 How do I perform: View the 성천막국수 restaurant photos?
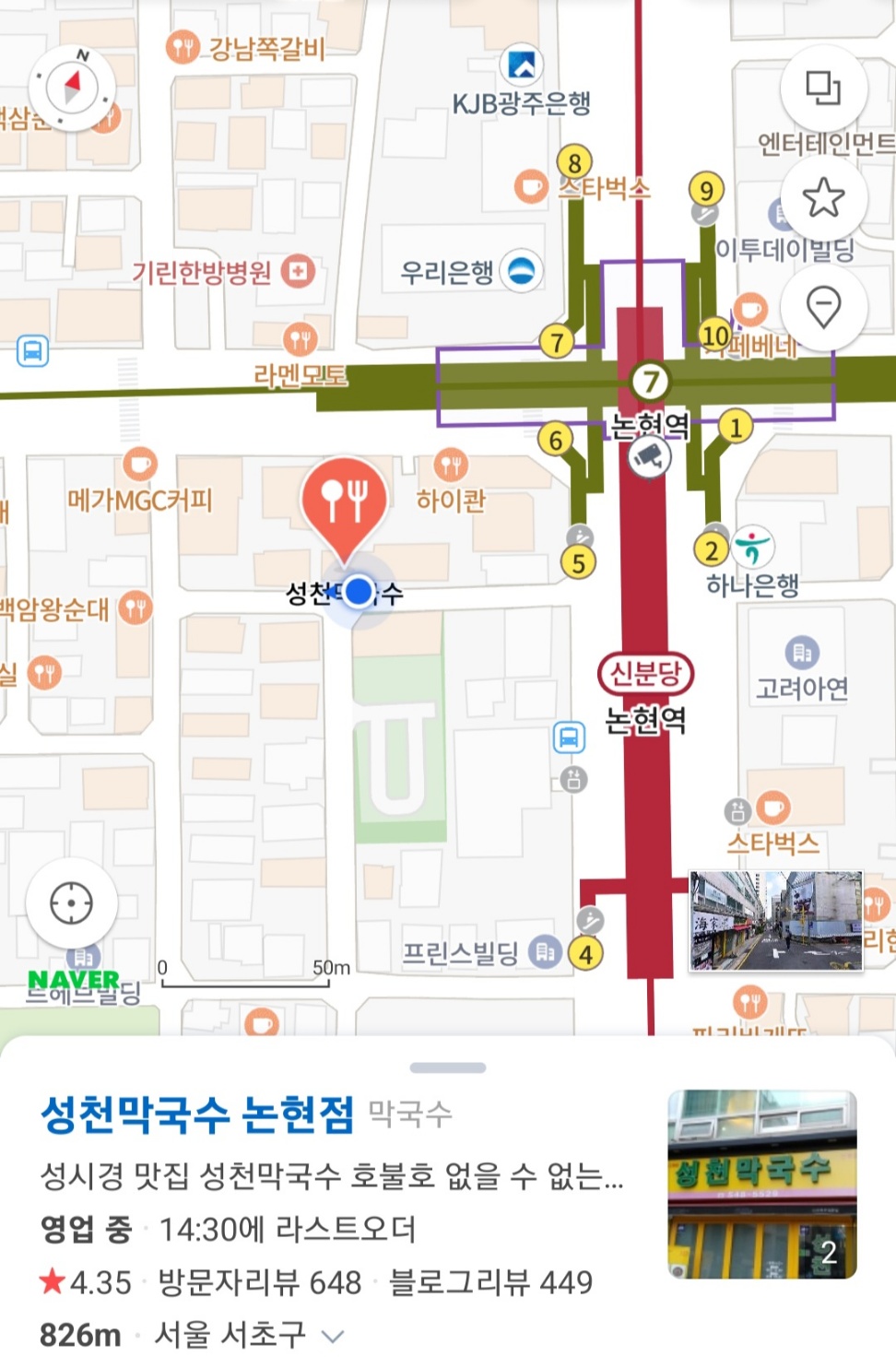(x=762, y=1185)
